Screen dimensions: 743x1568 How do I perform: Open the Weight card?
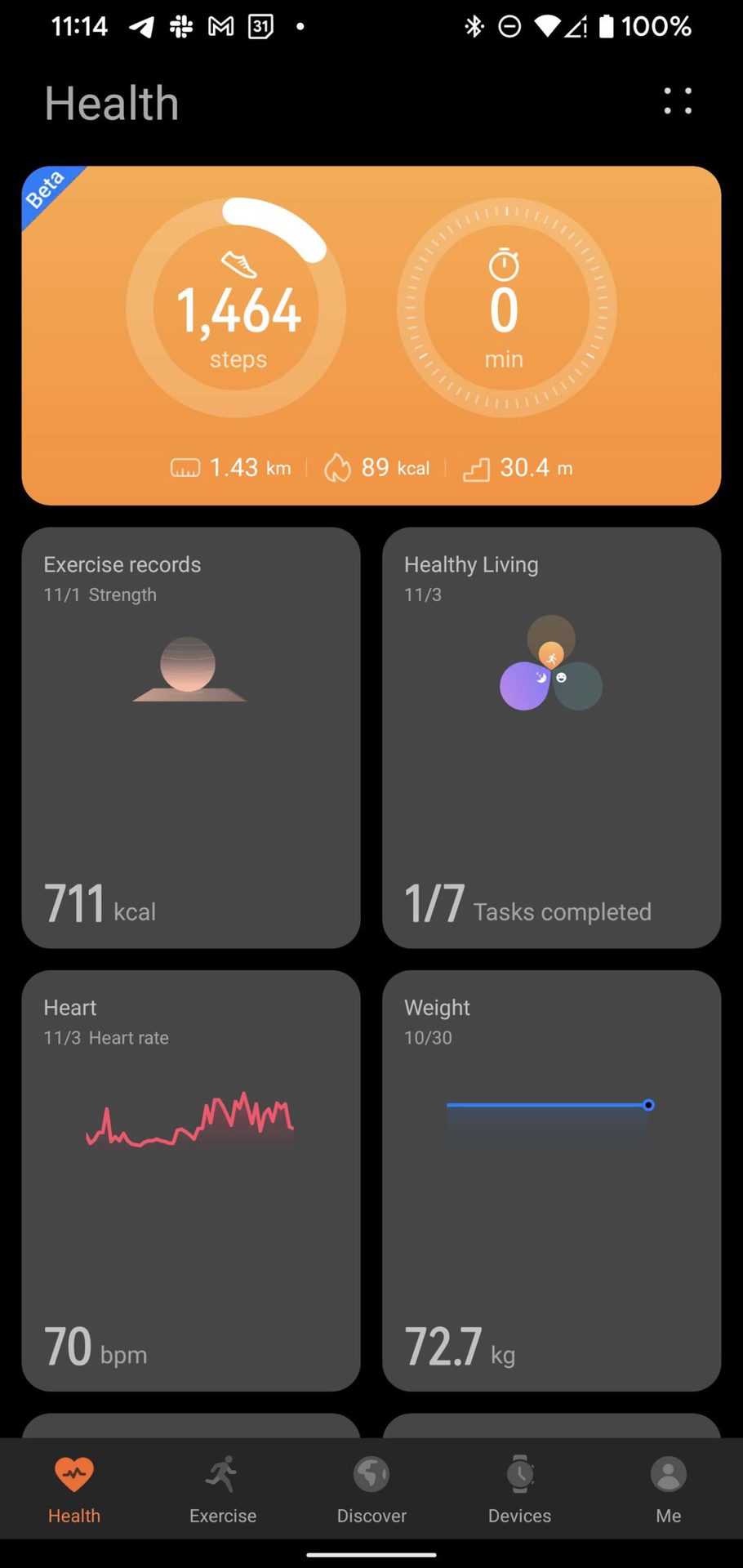pyautogui.click(x=551, y=1180)
